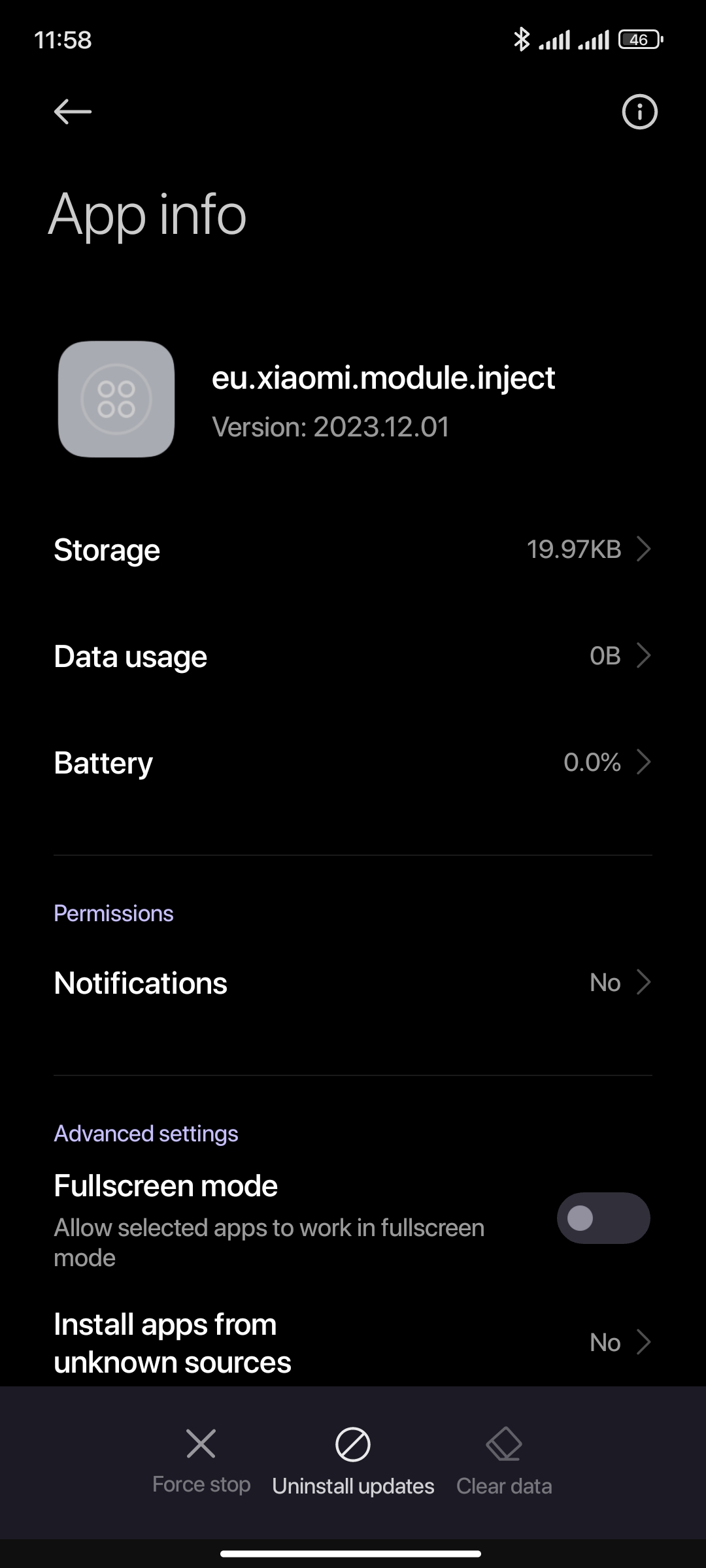Open Notifications settings
This screenshot has height=1568, width=706.
click(x=353, y=983)
